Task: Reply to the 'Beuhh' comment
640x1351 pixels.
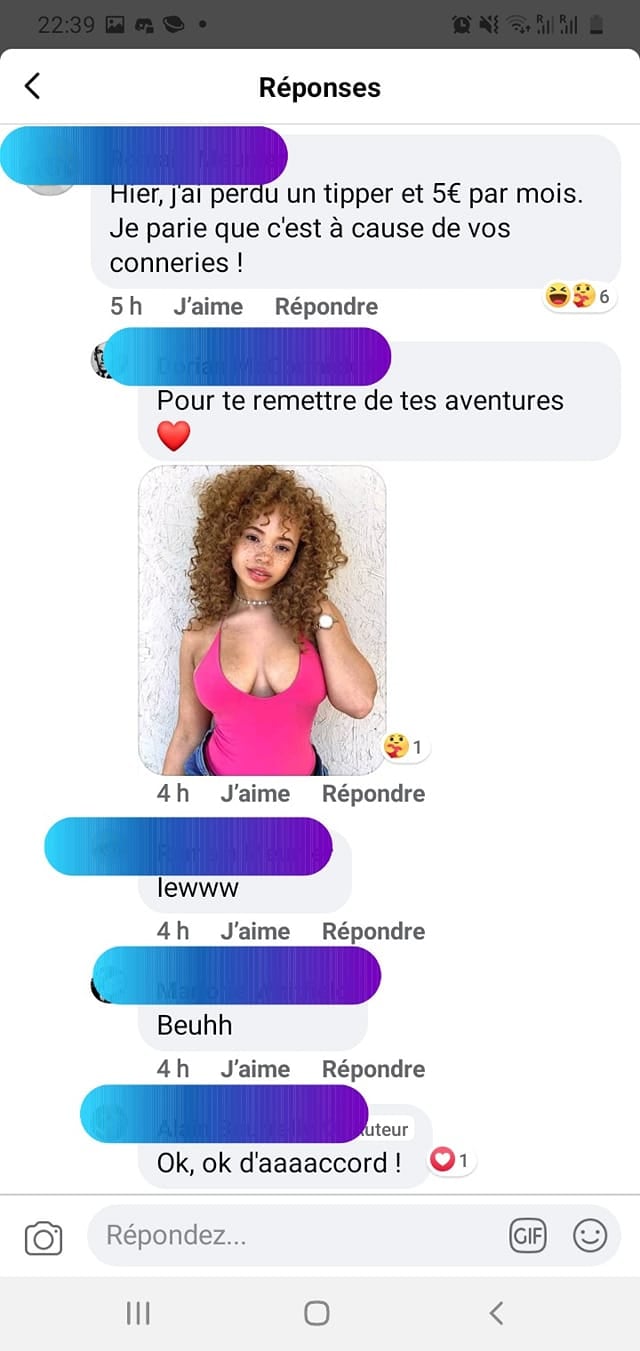Action: [x=373, y=1069]
